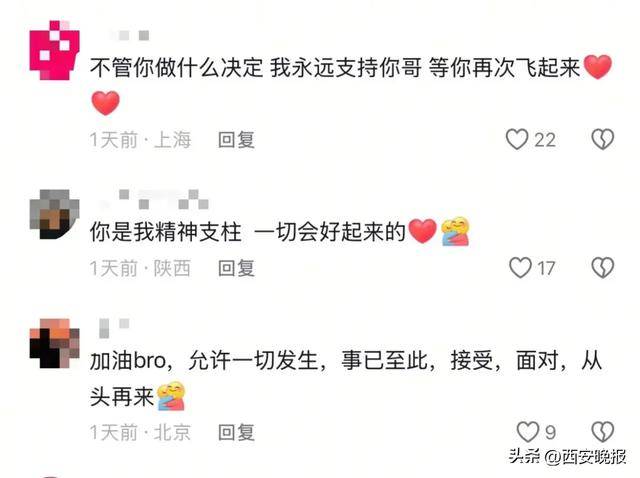Dislike the 加油bro comment
This screenshot has width=640, height=478.
pos(602,432)
